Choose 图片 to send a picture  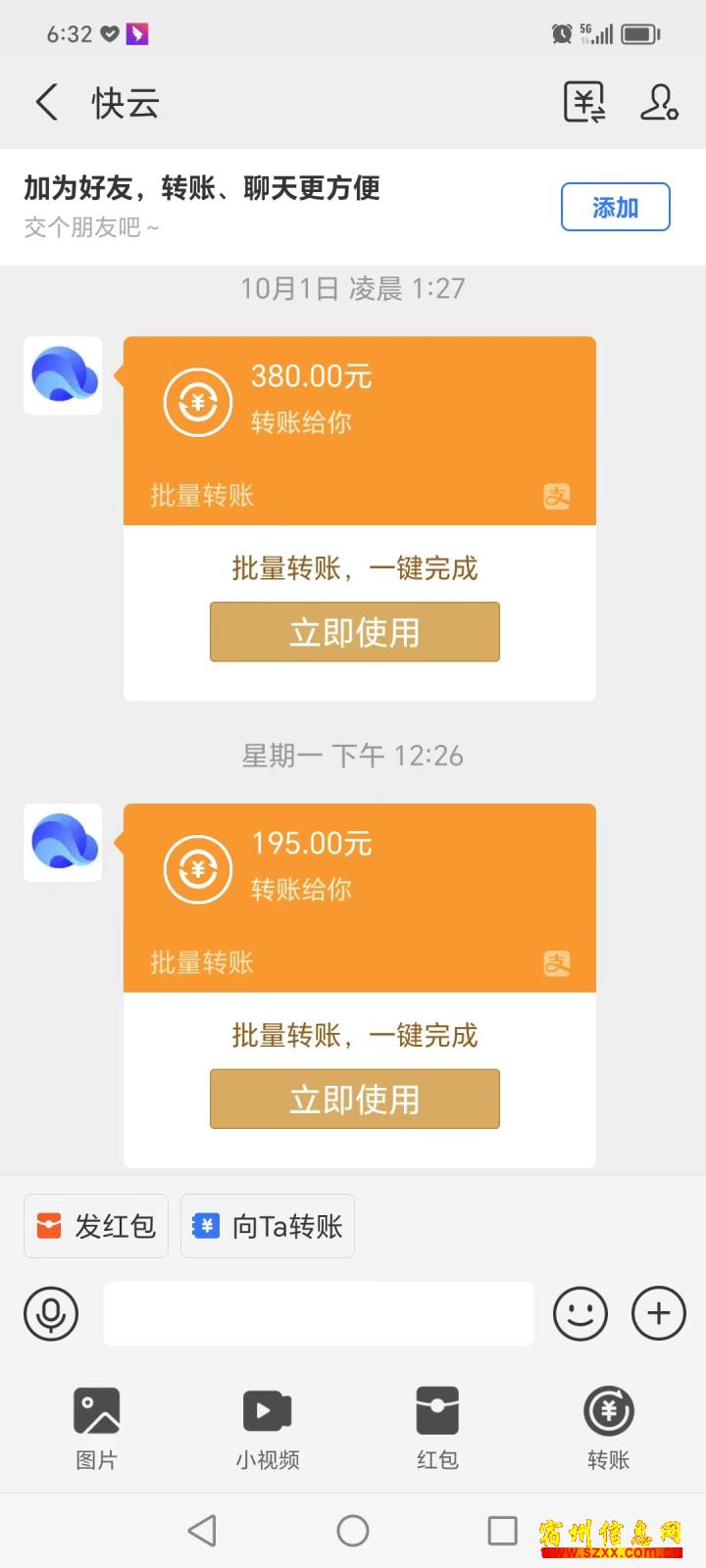[x=96, y=1428]
